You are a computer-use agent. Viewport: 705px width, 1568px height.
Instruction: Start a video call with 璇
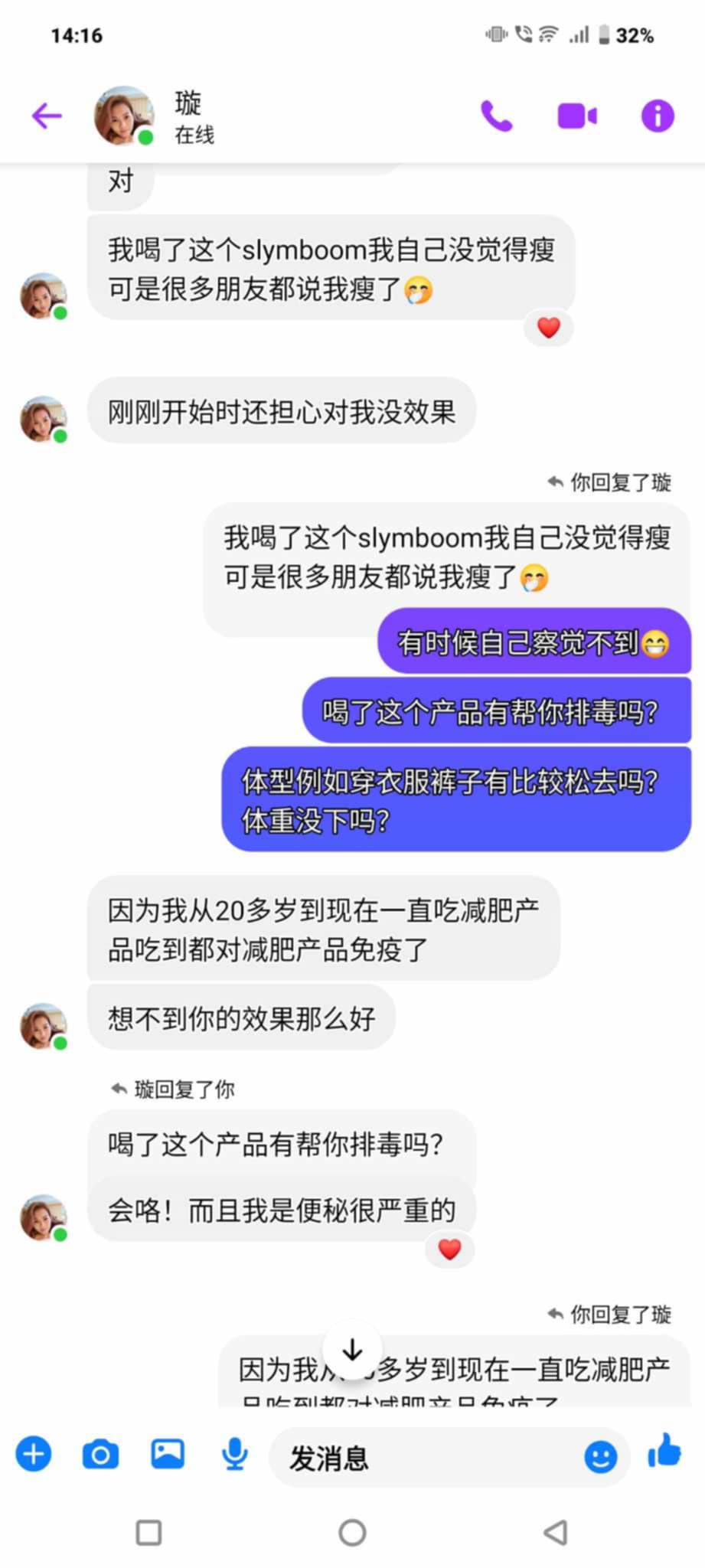tap(576, 116)
